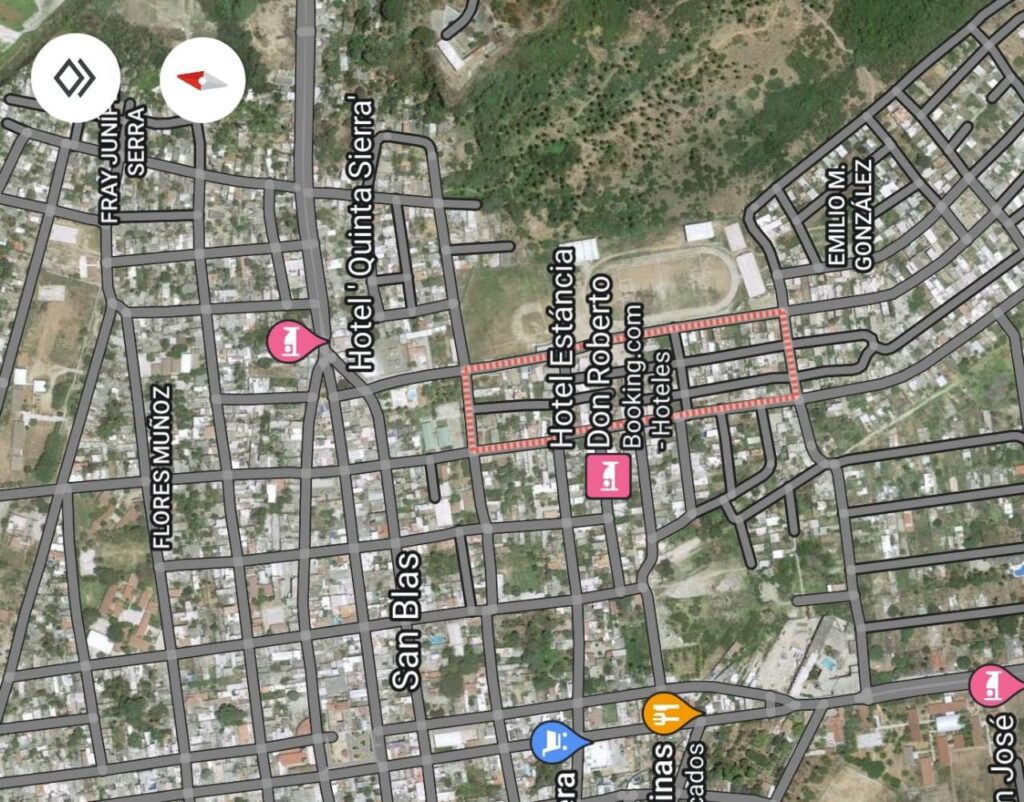Open the pink hotel pin near José
This screenshot has height=802, width=1024.
992,684
